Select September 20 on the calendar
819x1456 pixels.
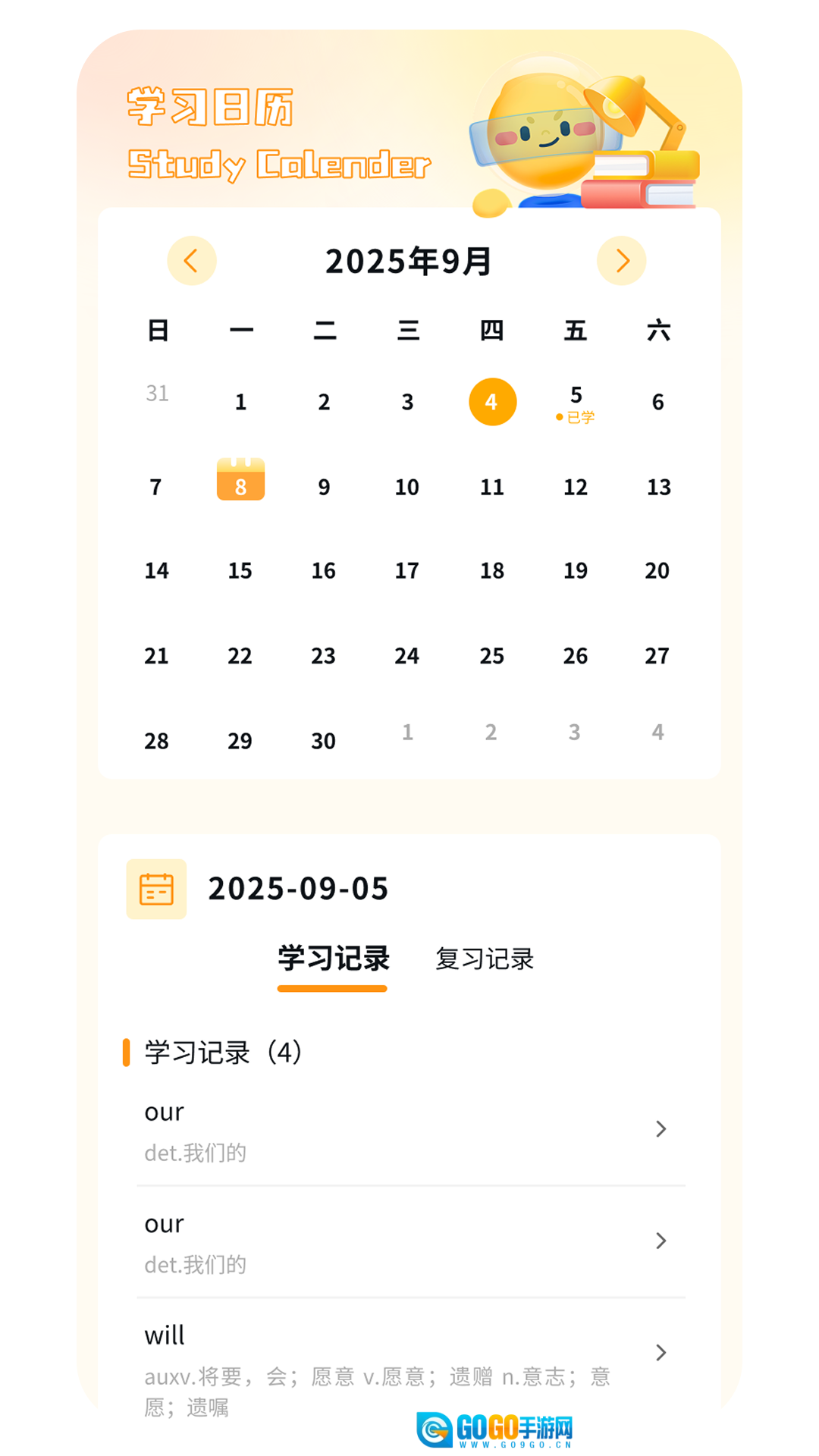tap(657, 570)
